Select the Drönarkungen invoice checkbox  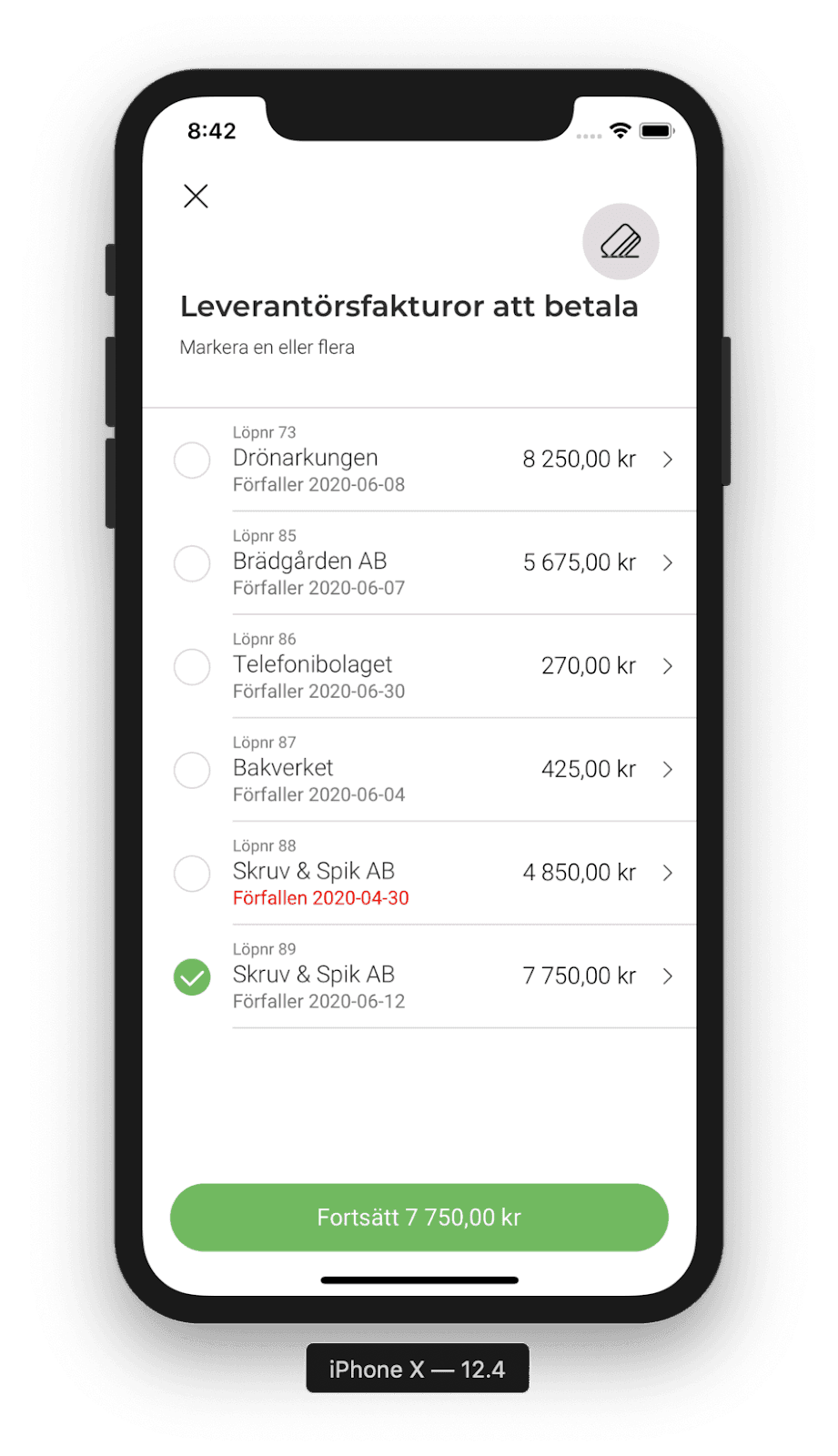(192, 460)
